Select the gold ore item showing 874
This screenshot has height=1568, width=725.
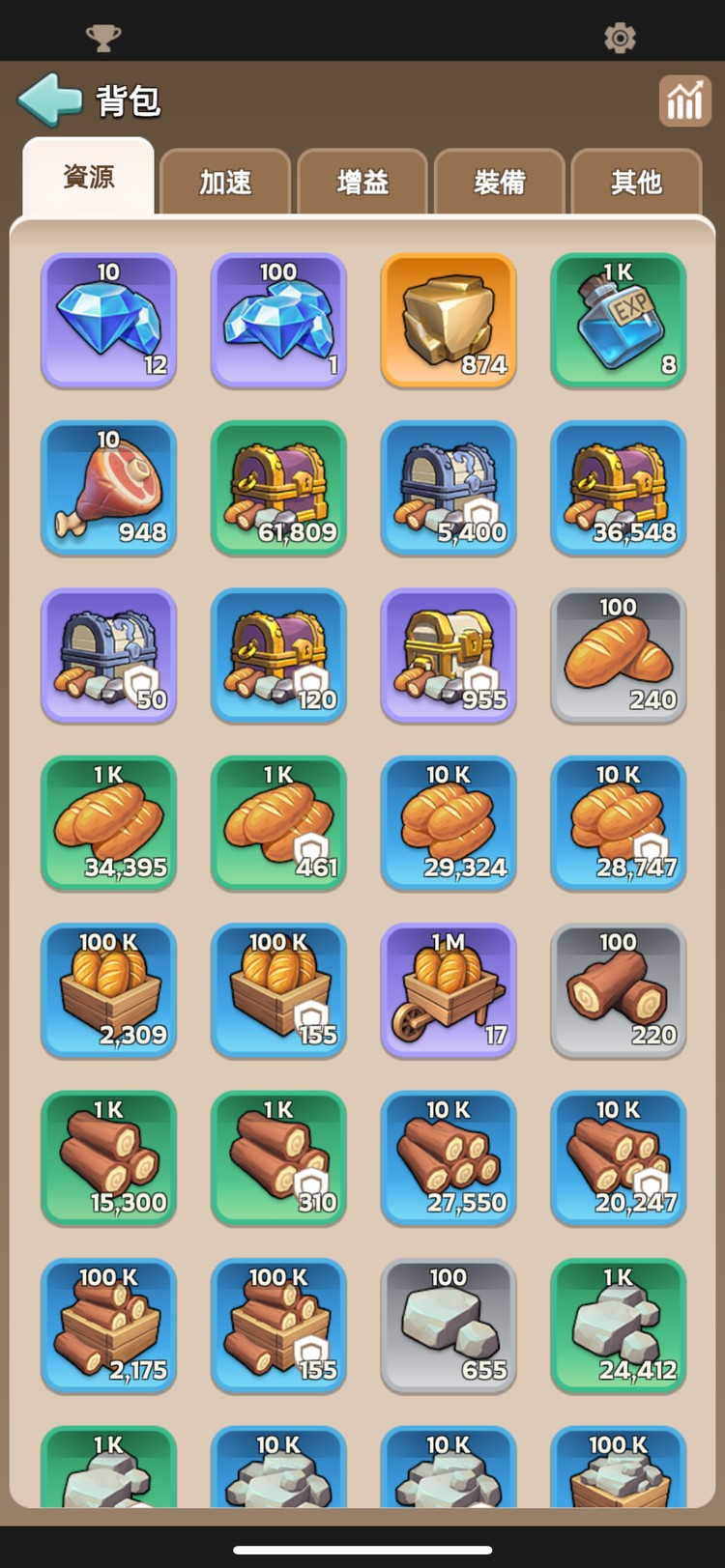tap(448, 322)
